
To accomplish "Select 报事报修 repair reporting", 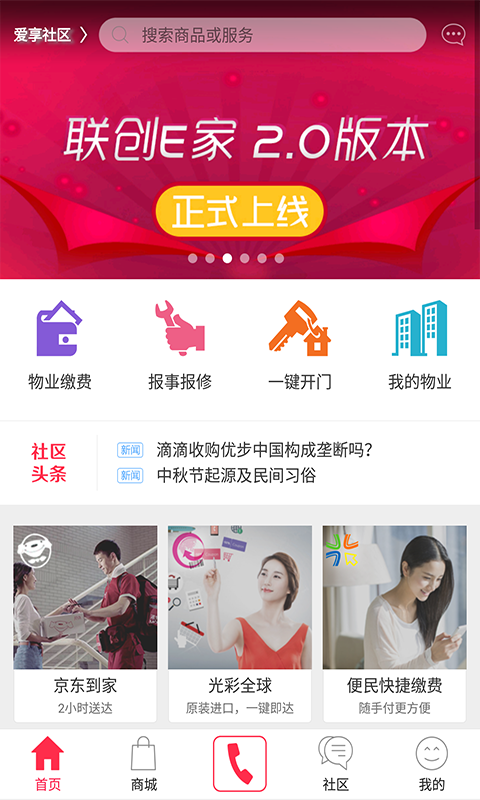I will pos(180,345).
